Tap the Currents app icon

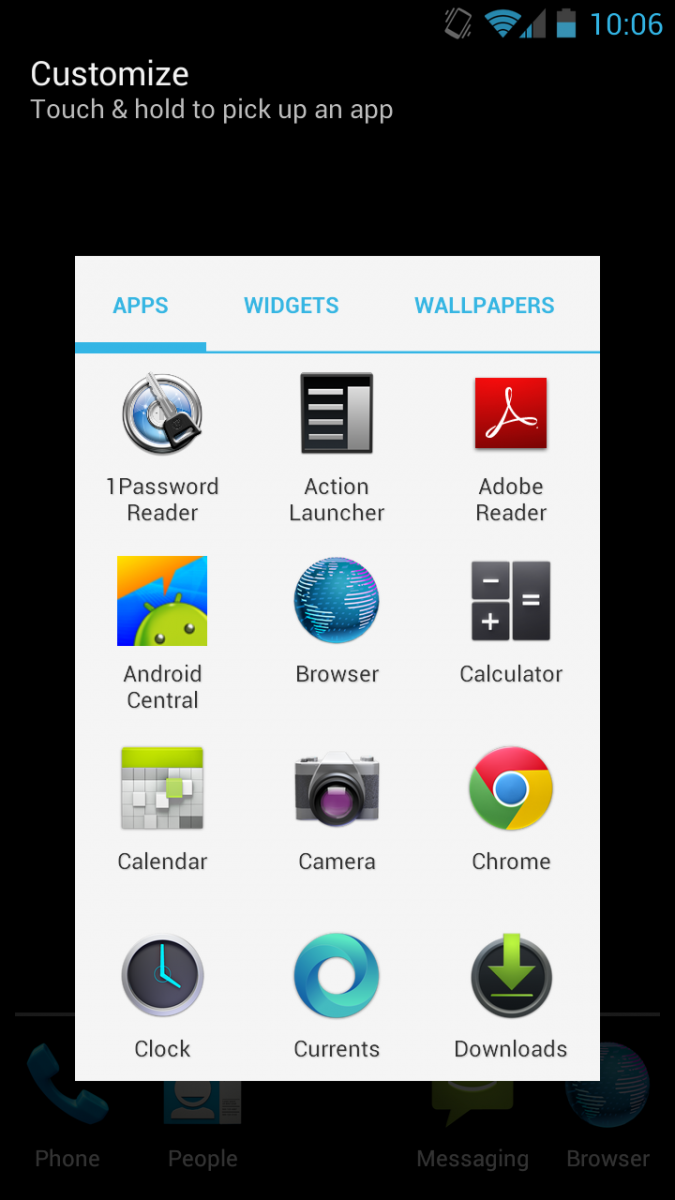[x=337, y=996]
